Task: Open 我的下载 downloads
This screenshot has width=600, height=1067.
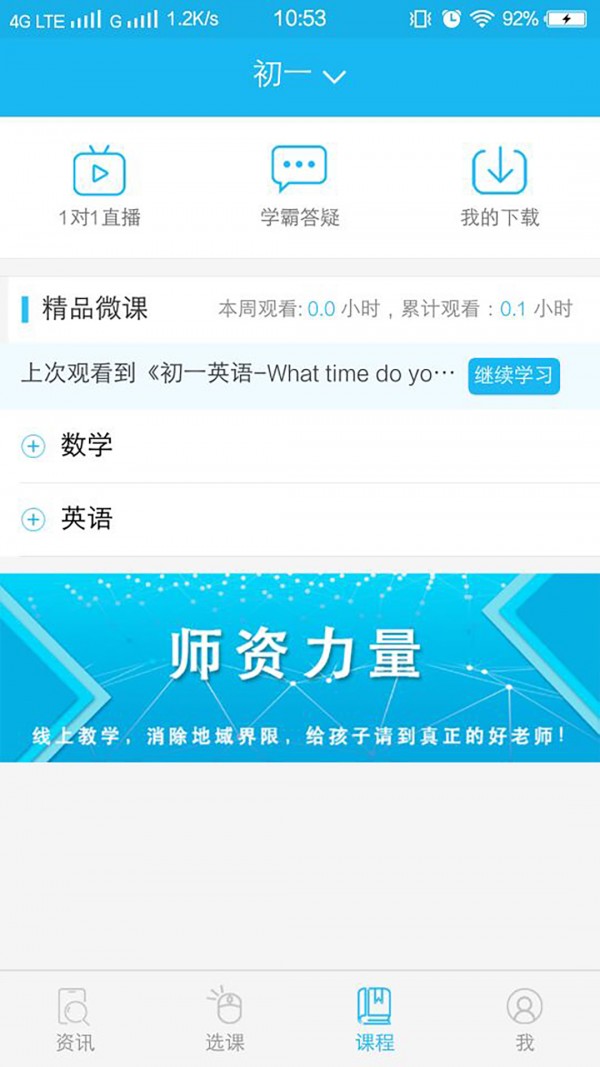Action: pyautogui.click(x=499, y=186)
